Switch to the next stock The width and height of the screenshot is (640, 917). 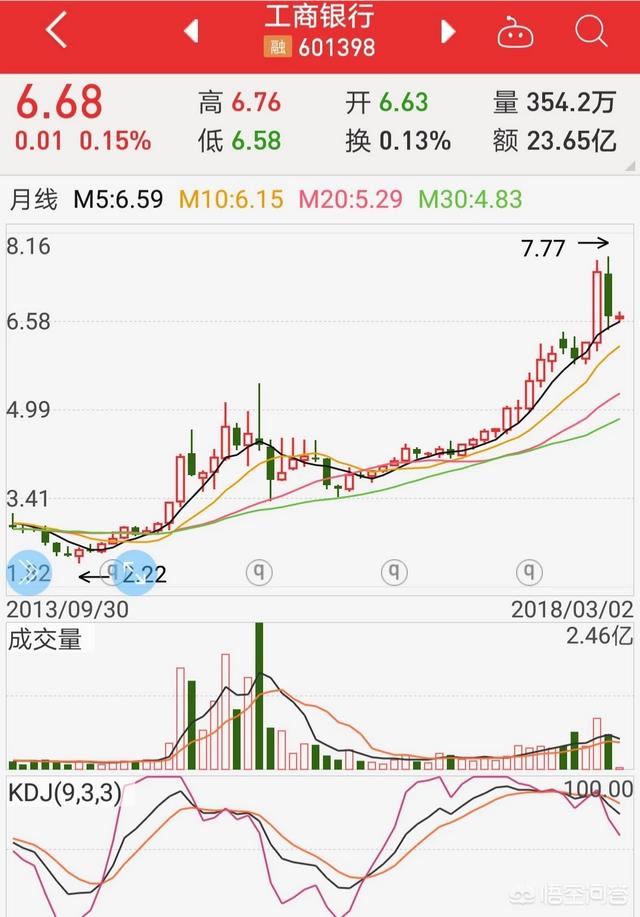[448, 32]
